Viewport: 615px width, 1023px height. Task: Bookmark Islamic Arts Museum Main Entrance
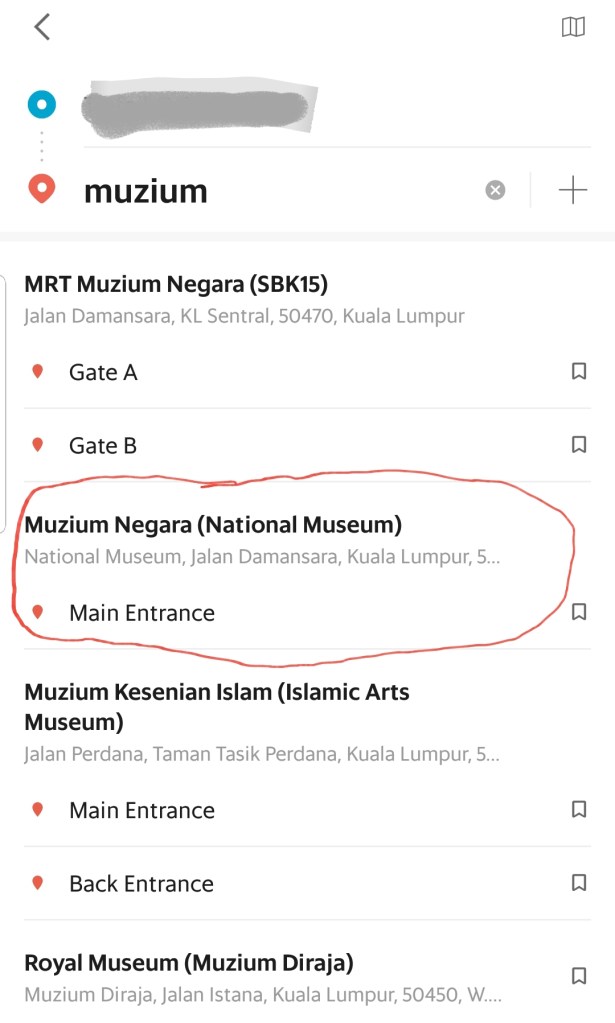tap(578, 810)
